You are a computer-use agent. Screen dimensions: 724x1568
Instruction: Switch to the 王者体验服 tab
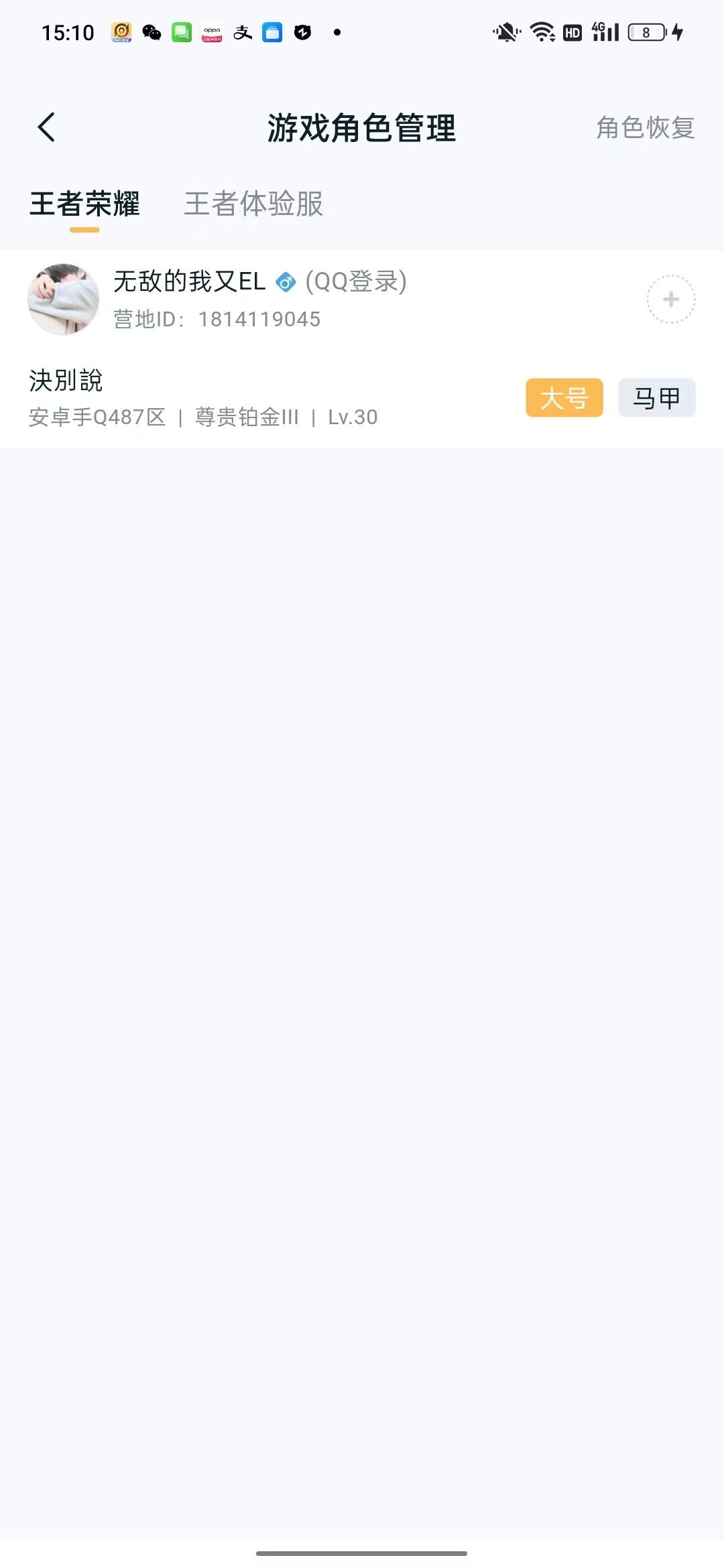coord(253,204)
